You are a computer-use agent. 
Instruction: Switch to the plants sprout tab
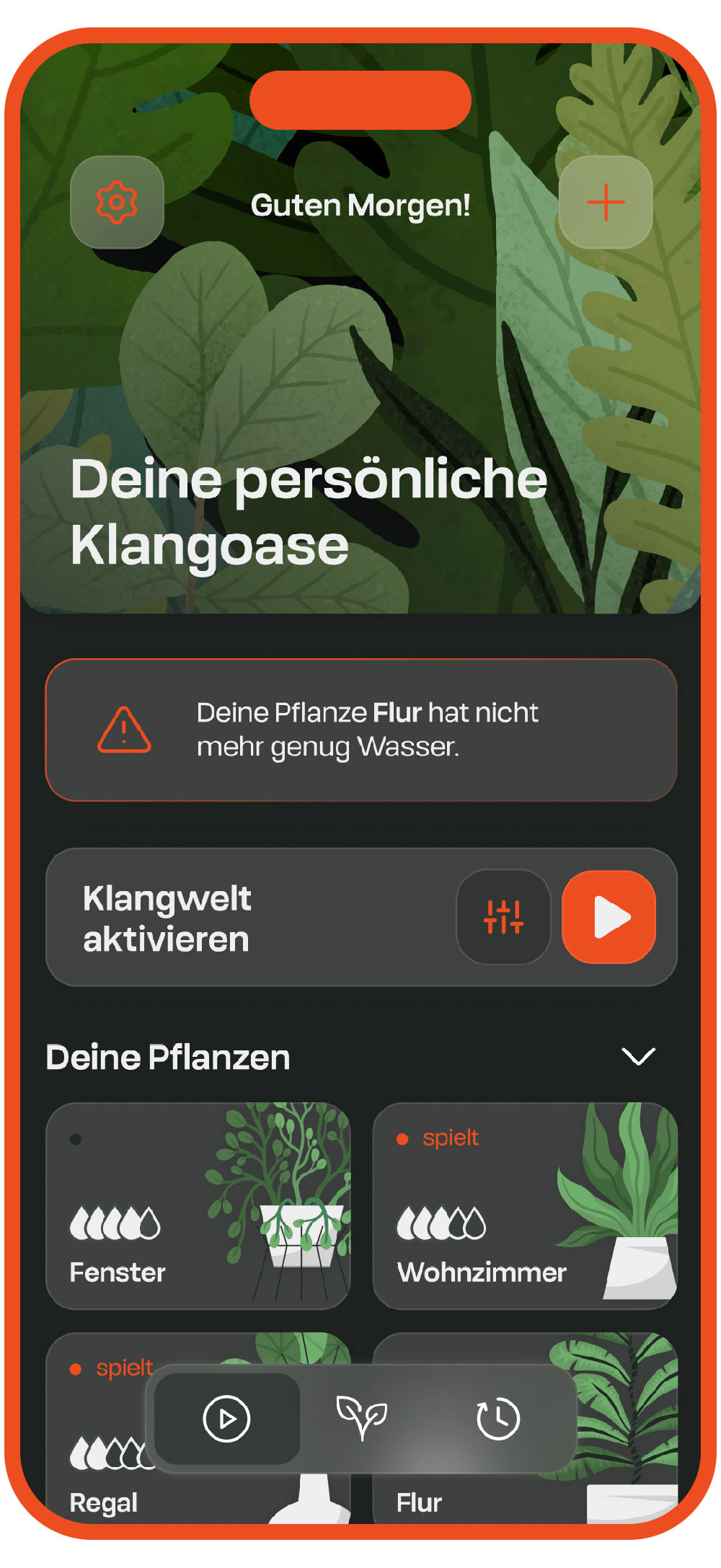(362, 1419)
